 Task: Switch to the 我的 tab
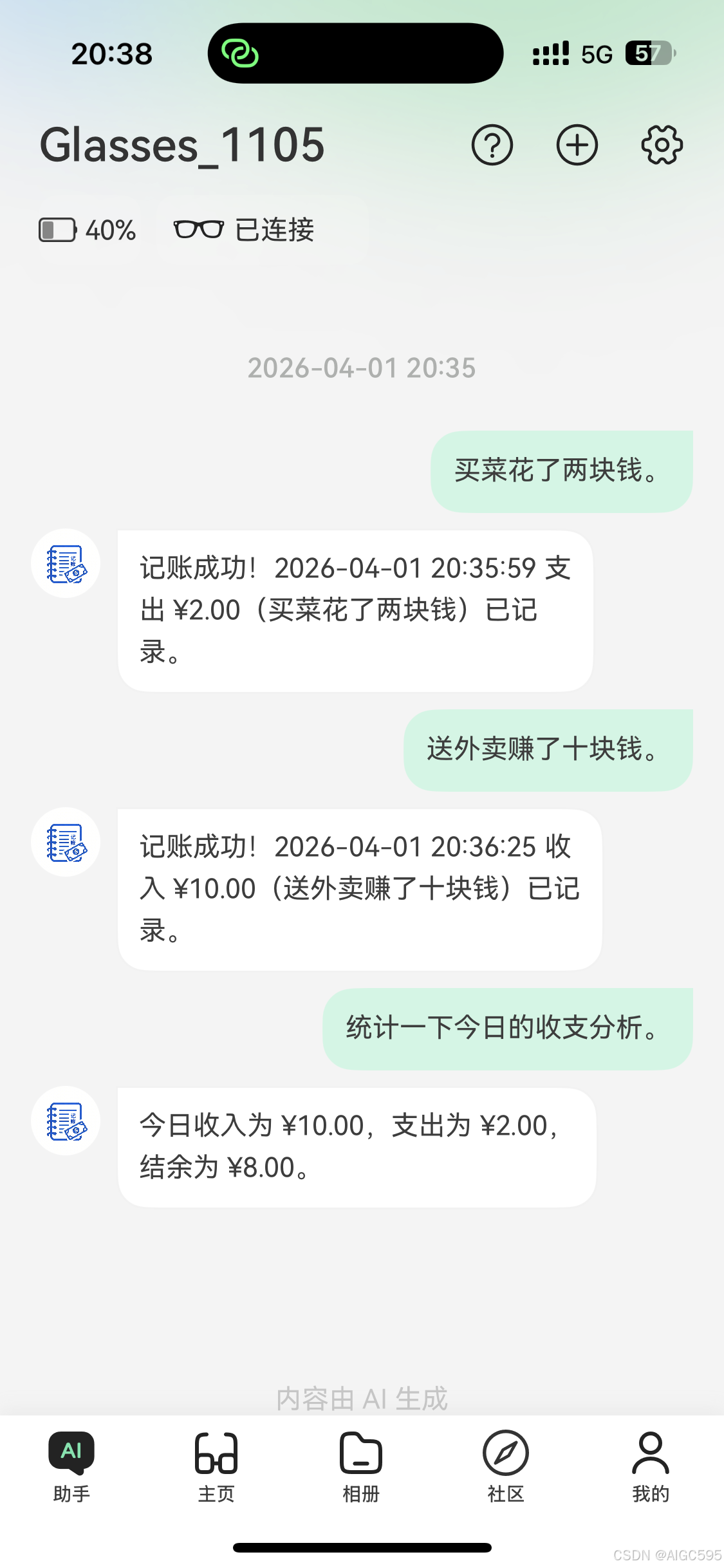[651, 1465]
